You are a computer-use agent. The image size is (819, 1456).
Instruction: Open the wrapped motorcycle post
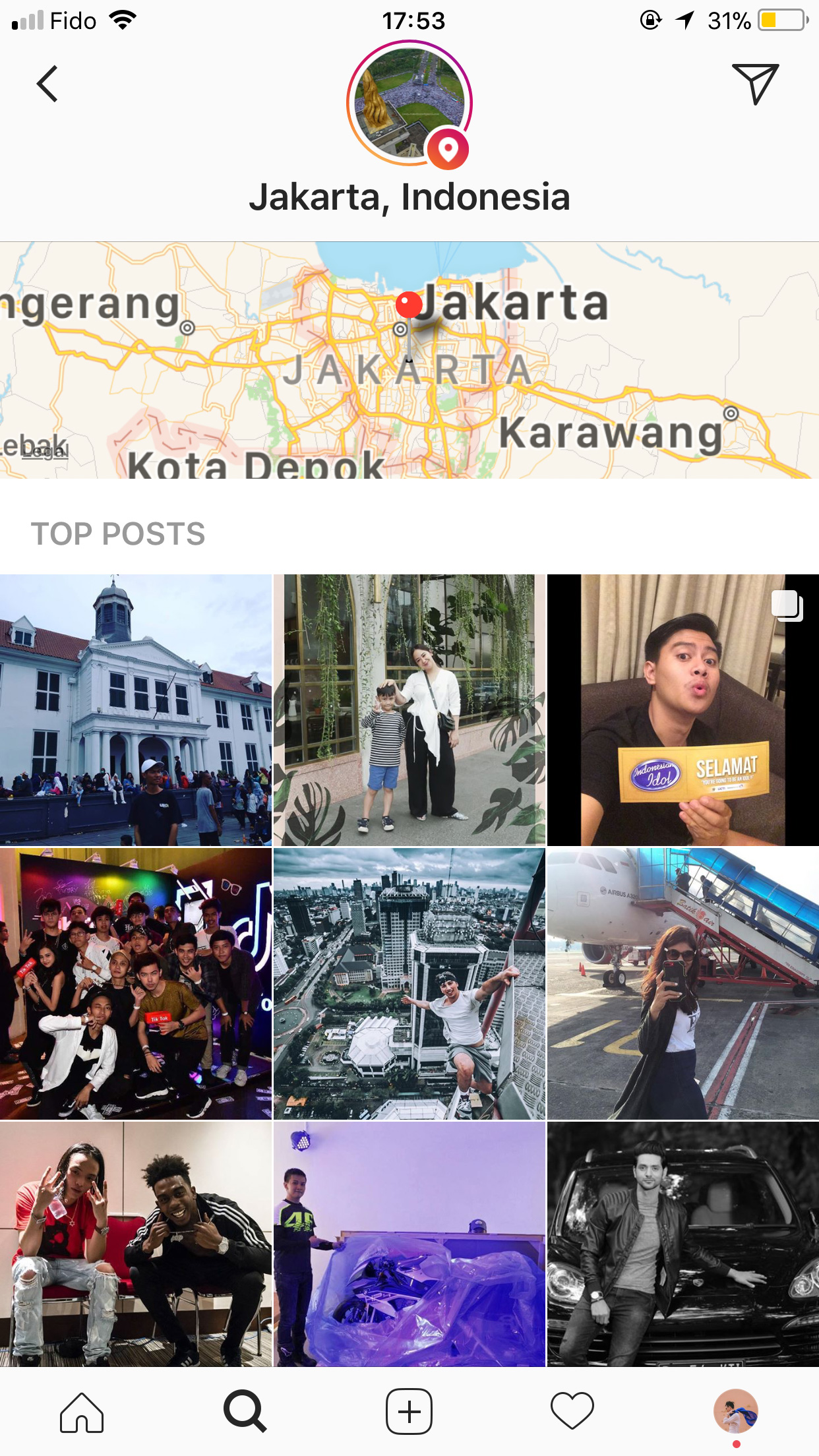pyautogui.click(x=409, y=1244)
